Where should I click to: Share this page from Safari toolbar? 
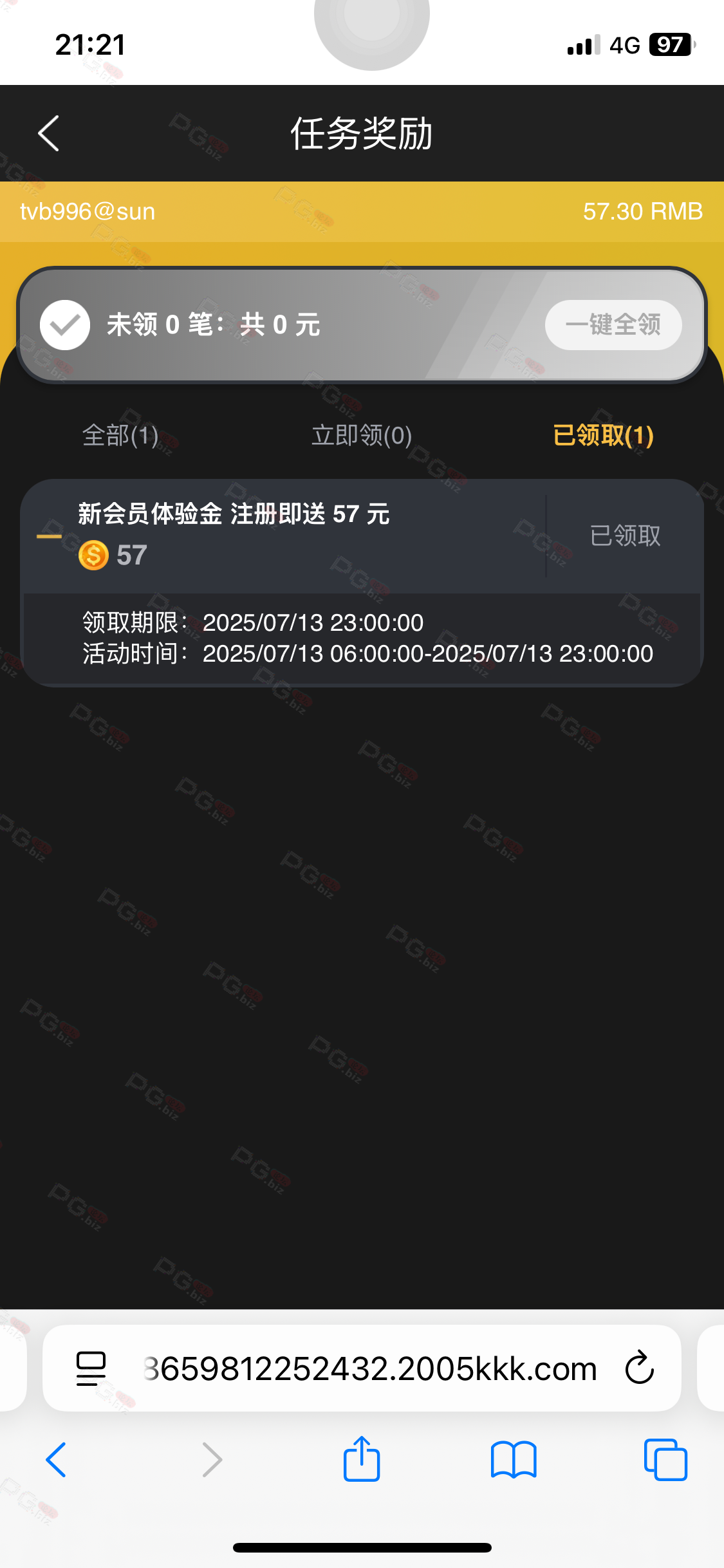coord(362,1460)
